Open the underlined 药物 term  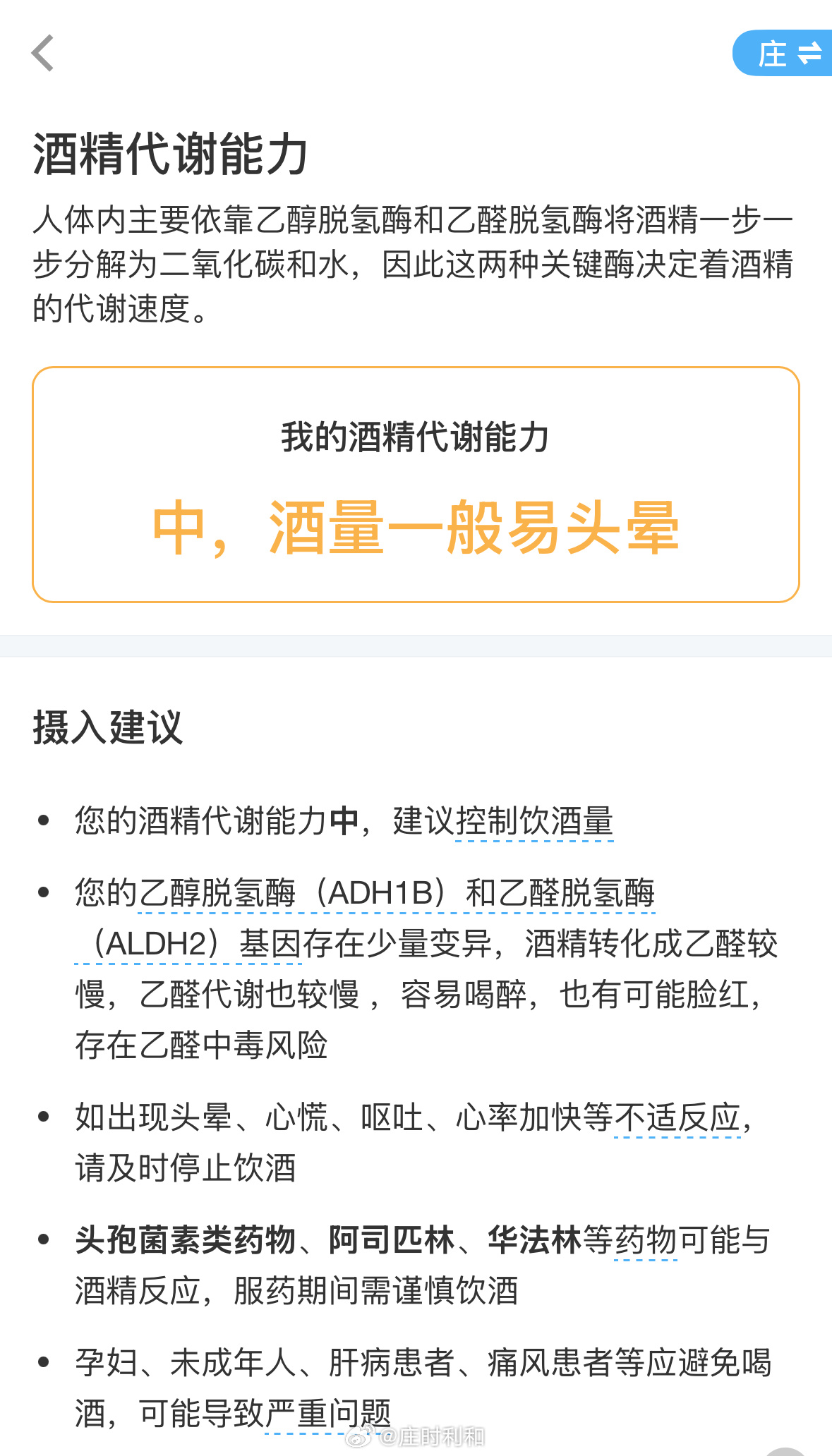(x=646, y=1240)
